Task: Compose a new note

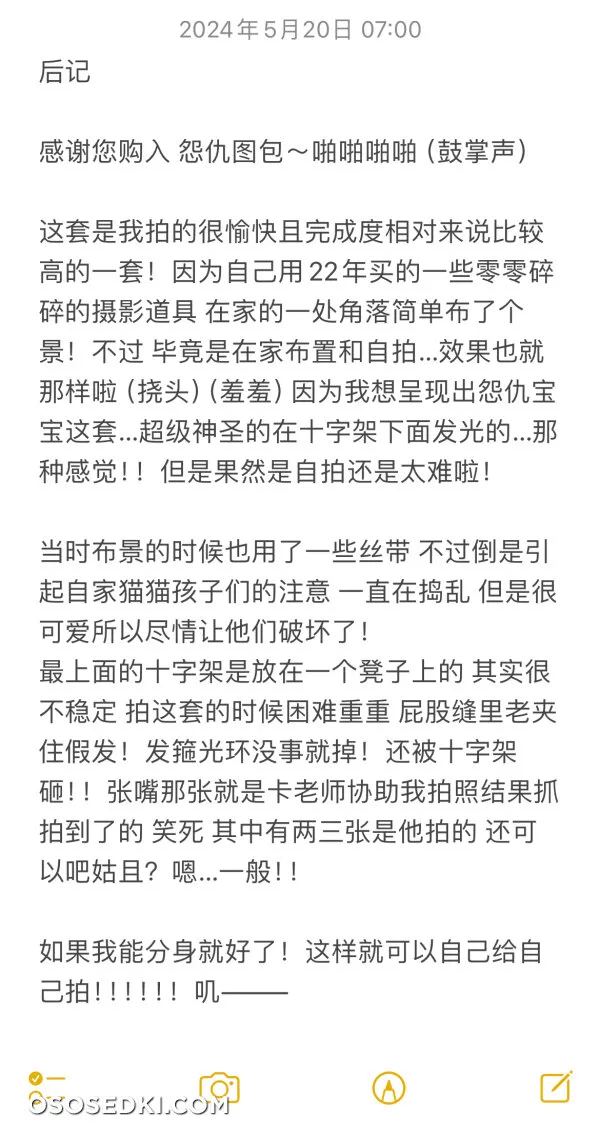Action: tap(557, 1086)
